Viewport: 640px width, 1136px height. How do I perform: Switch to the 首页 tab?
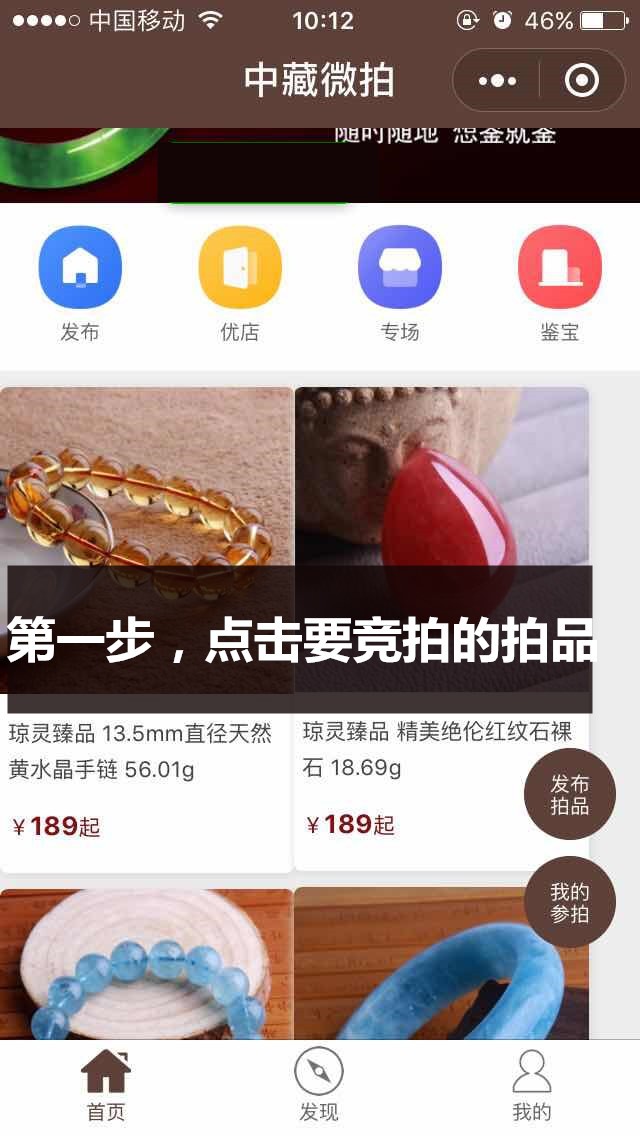pyautogui.click(x=106, y=1086)
